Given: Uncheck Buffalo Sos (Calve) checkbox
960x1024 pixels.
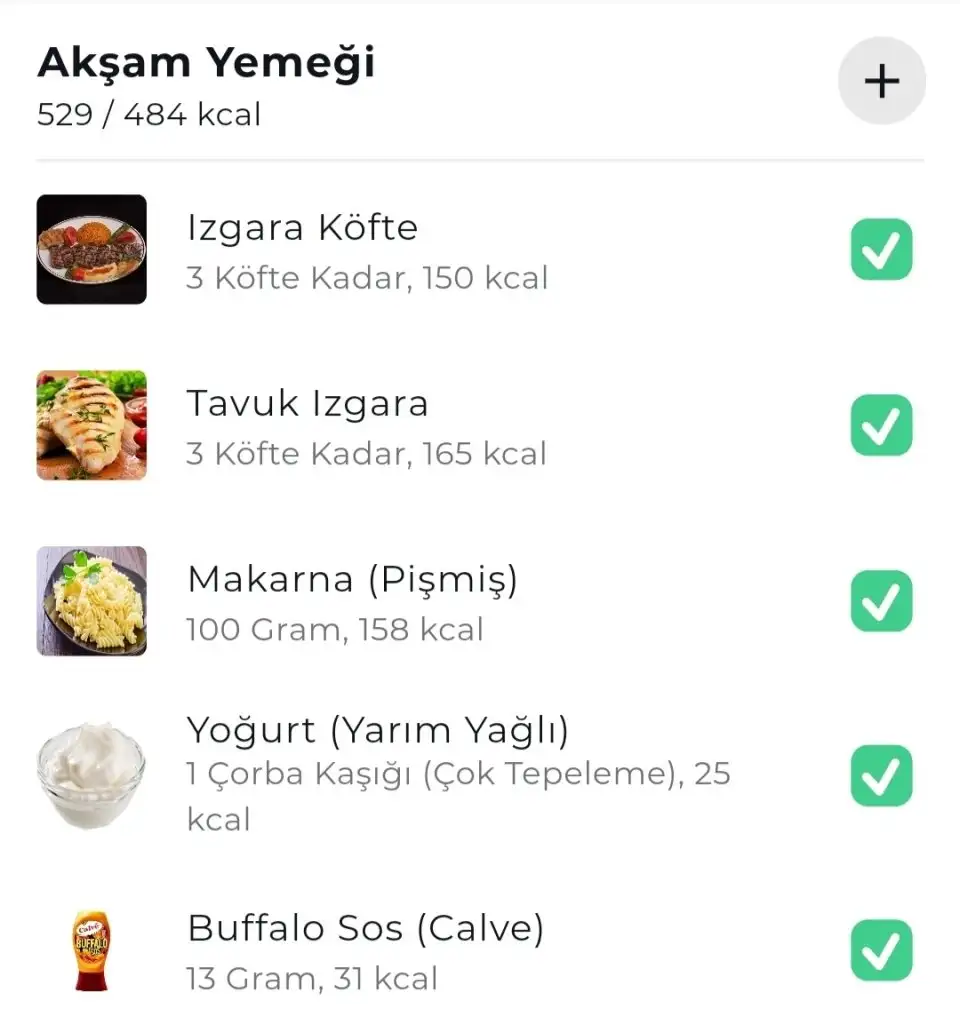Looking at the screenshot, I should [881, 950].
